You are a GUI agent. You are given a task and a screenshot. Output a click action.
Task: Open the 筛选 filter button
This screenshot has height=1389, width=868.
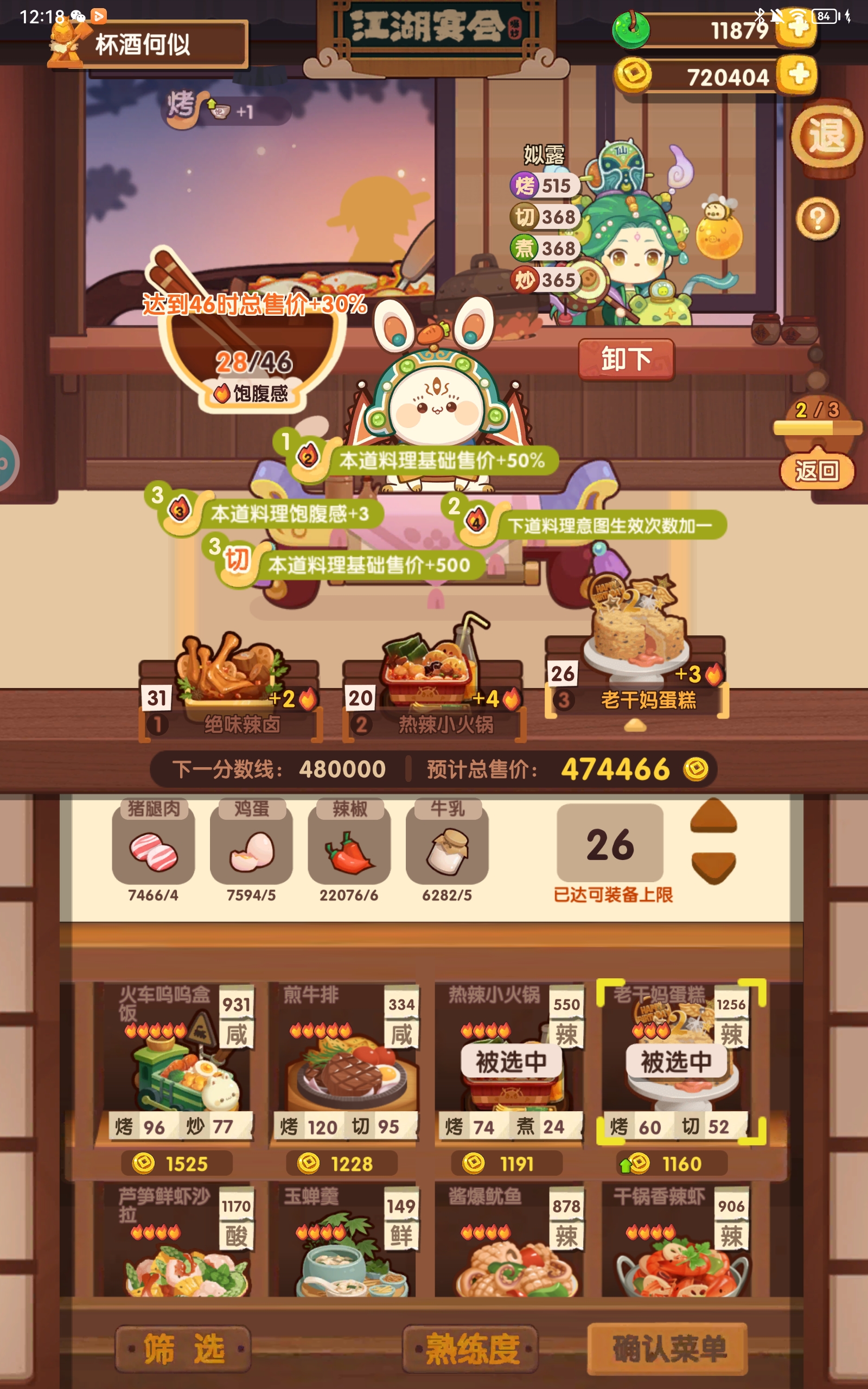pyautogui.click(x=184, y=1349)
